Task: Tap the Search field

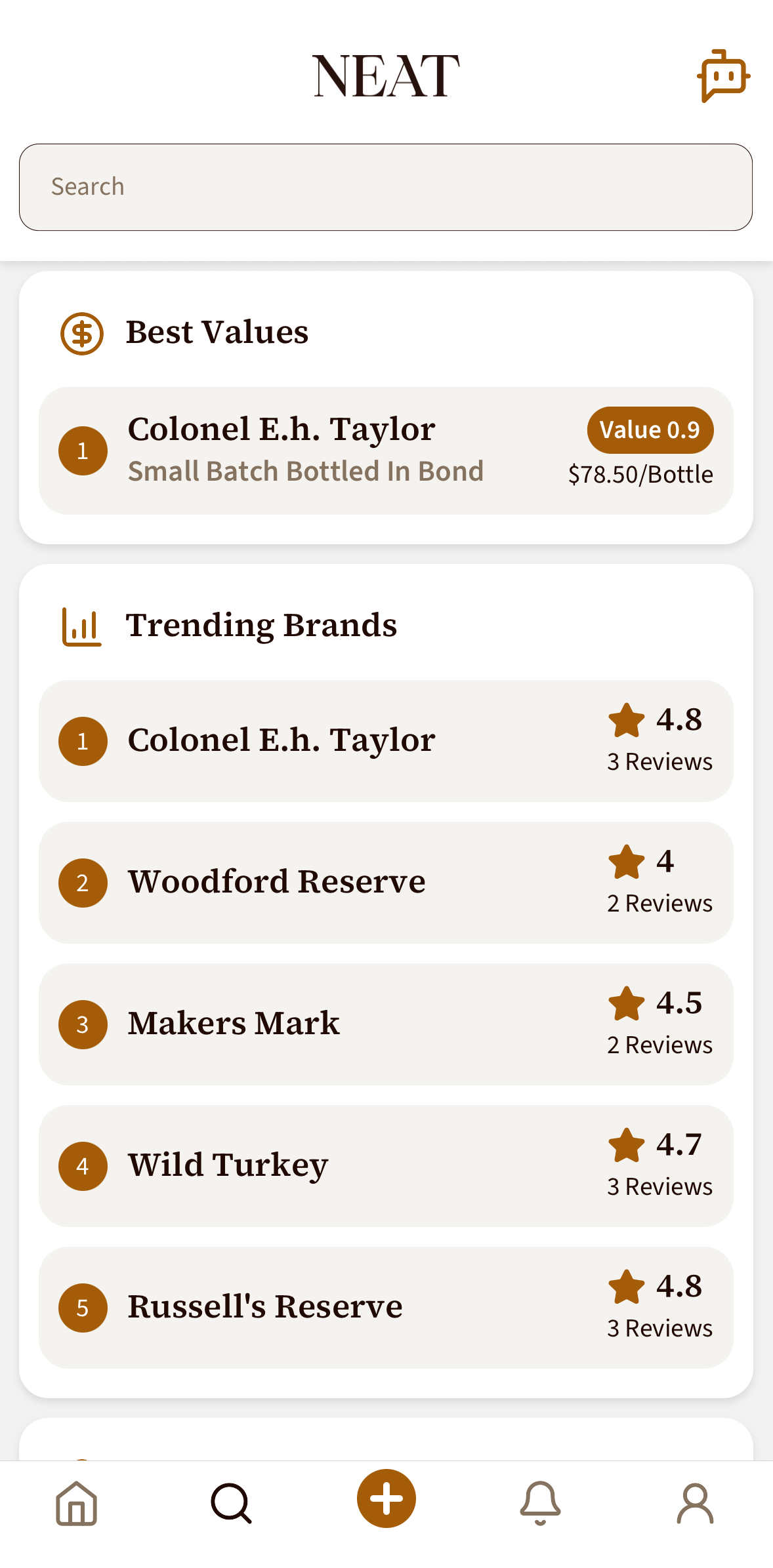Action: (386, 187)
